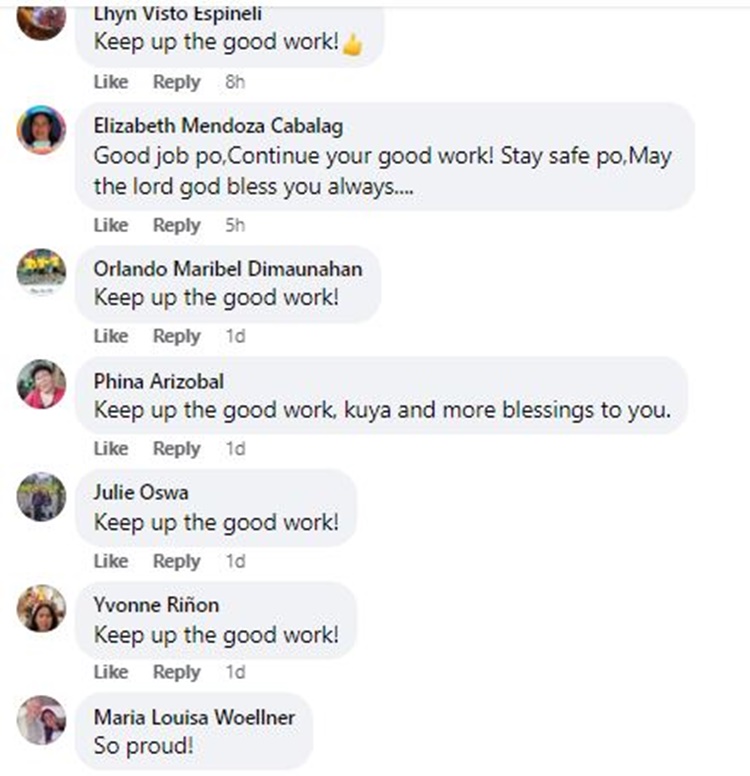Open Phina Arizobal's profile name

click(158, 381)
